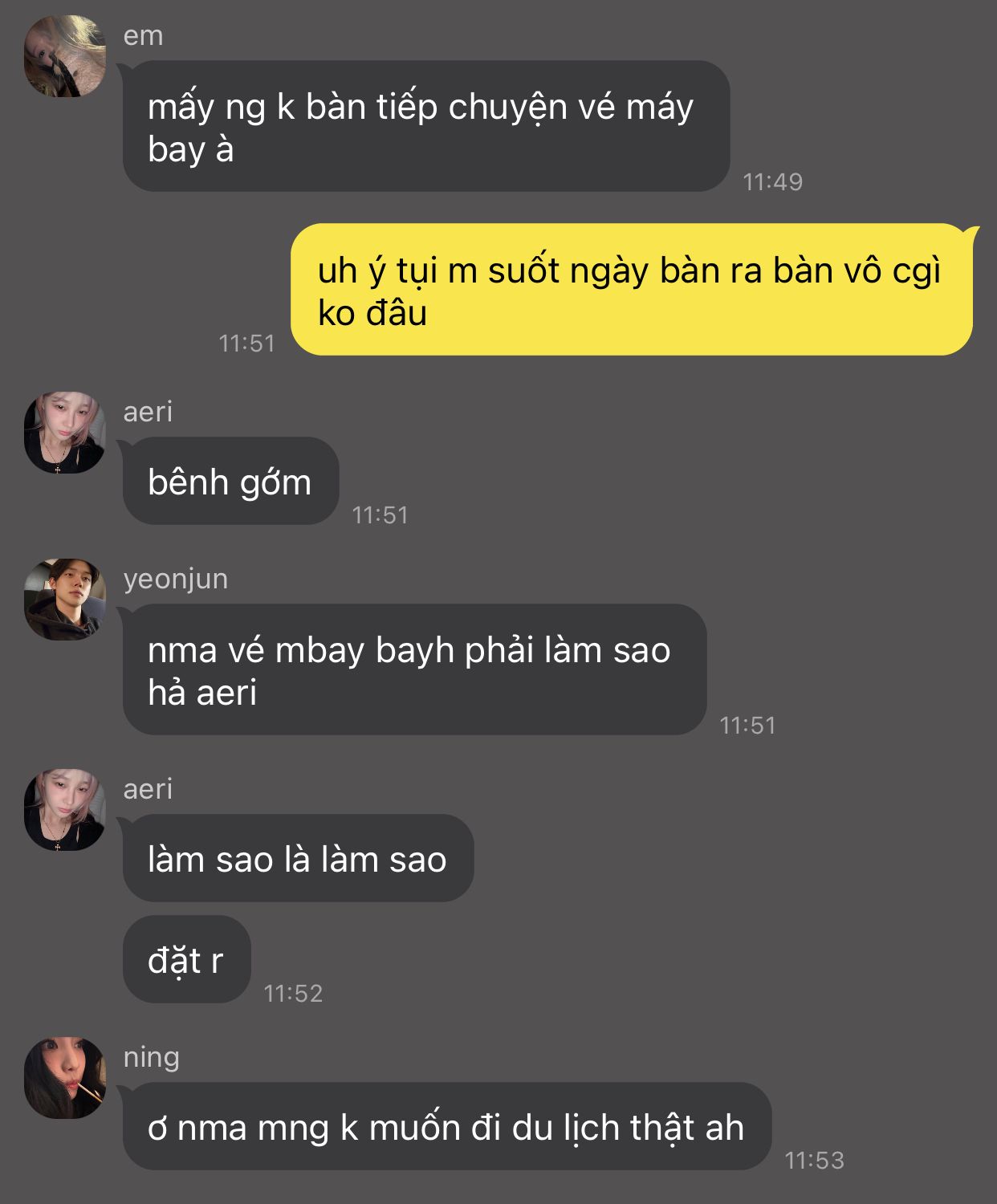View yeonjun's profile photo
Image resolution: width=997 pixels, height=1204 pixels.
coord(65,600)
